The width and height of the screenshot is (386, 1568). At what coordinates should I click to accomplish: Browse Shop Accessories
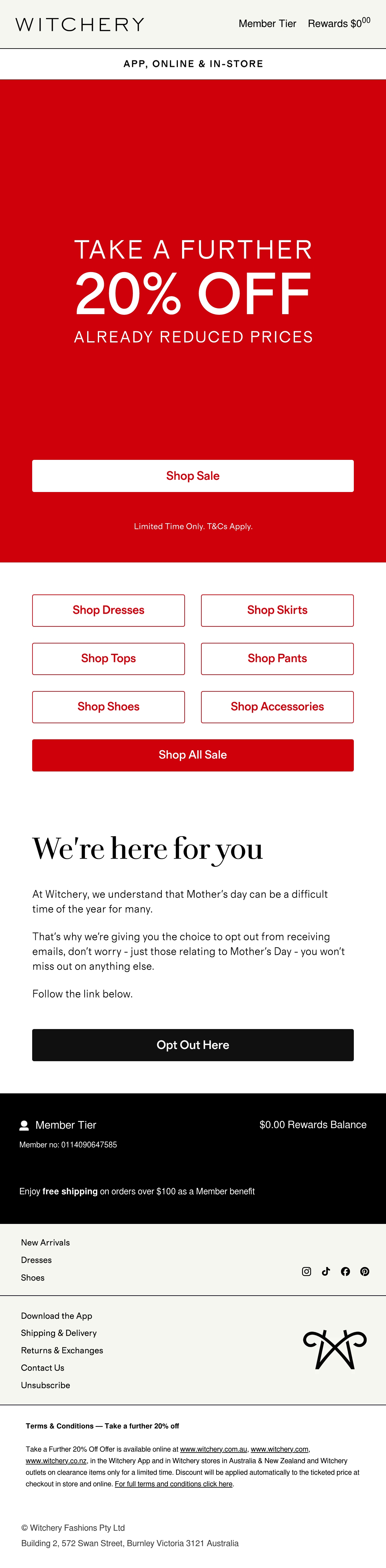click(x=277, y=707)
